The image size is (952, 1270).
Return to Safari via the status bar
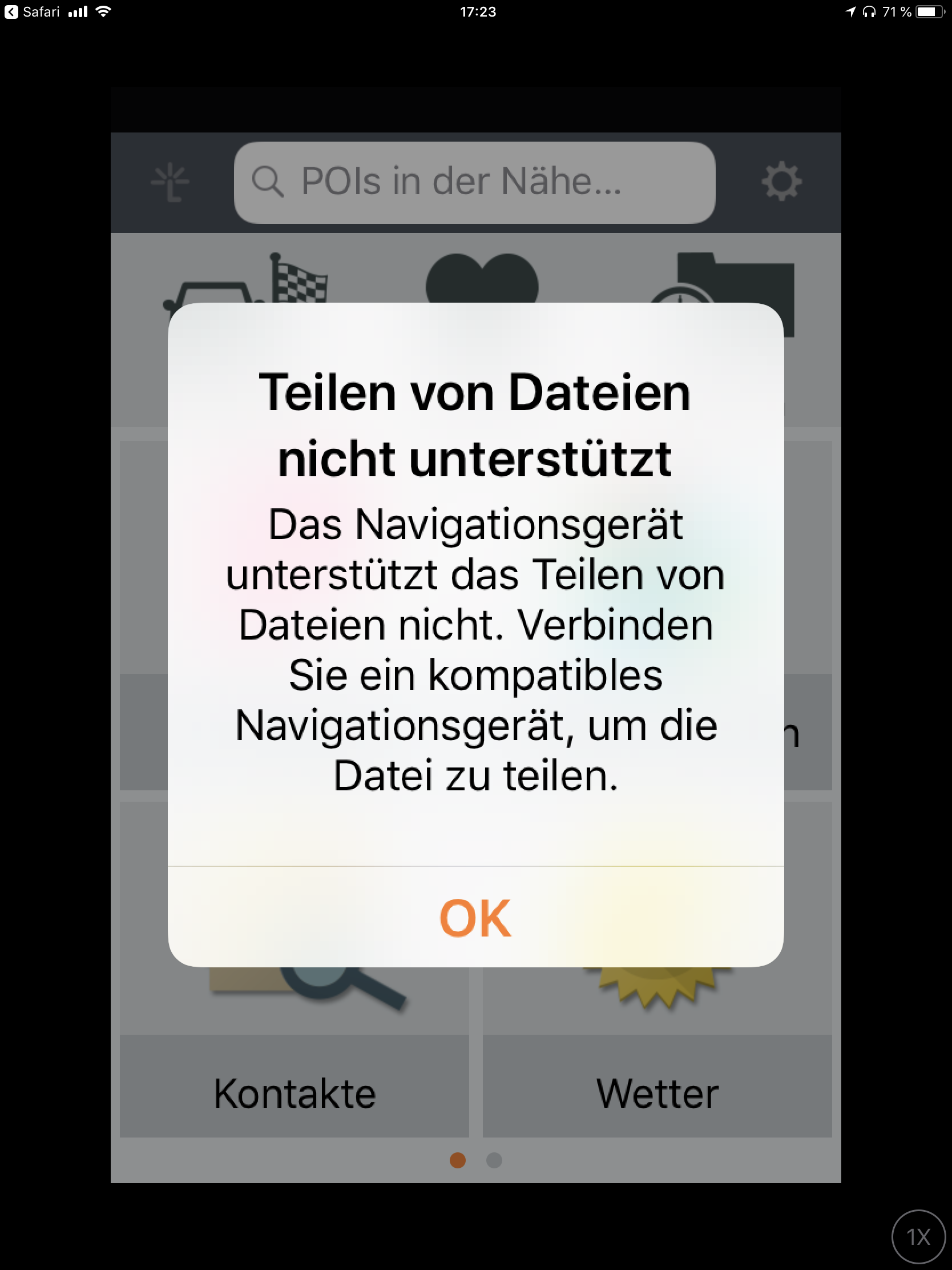click(x=32, y=11)
